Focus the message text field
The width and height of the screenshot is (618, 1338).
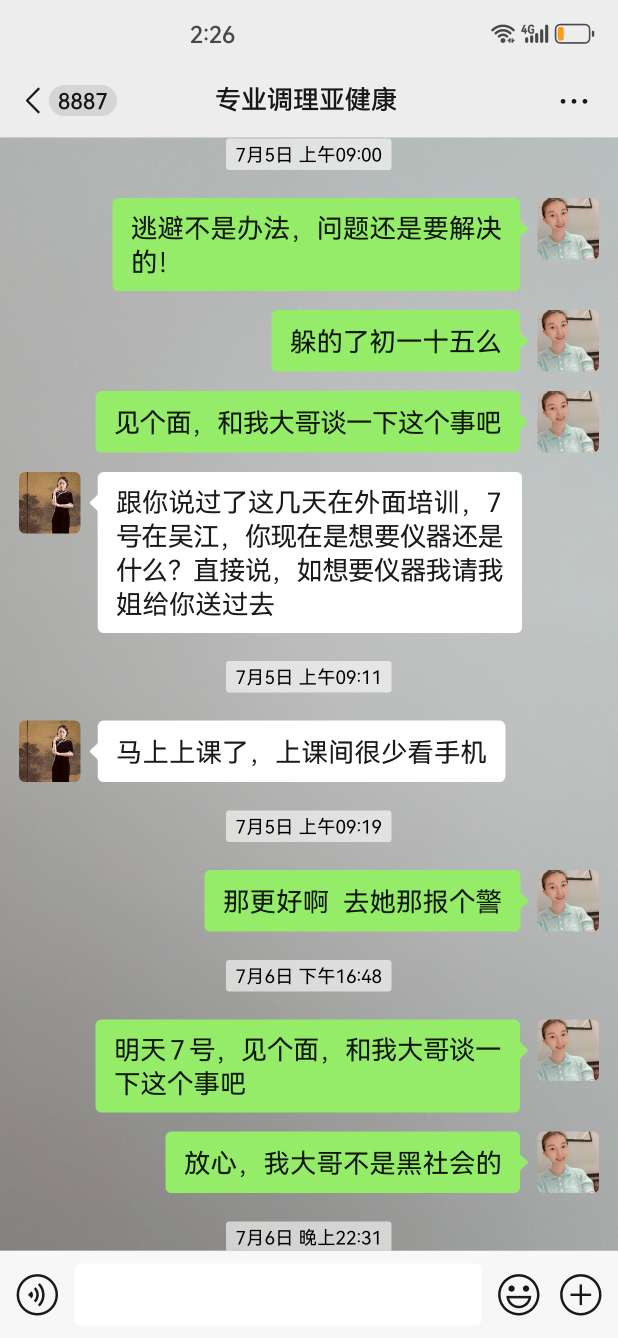(277, 1295)
